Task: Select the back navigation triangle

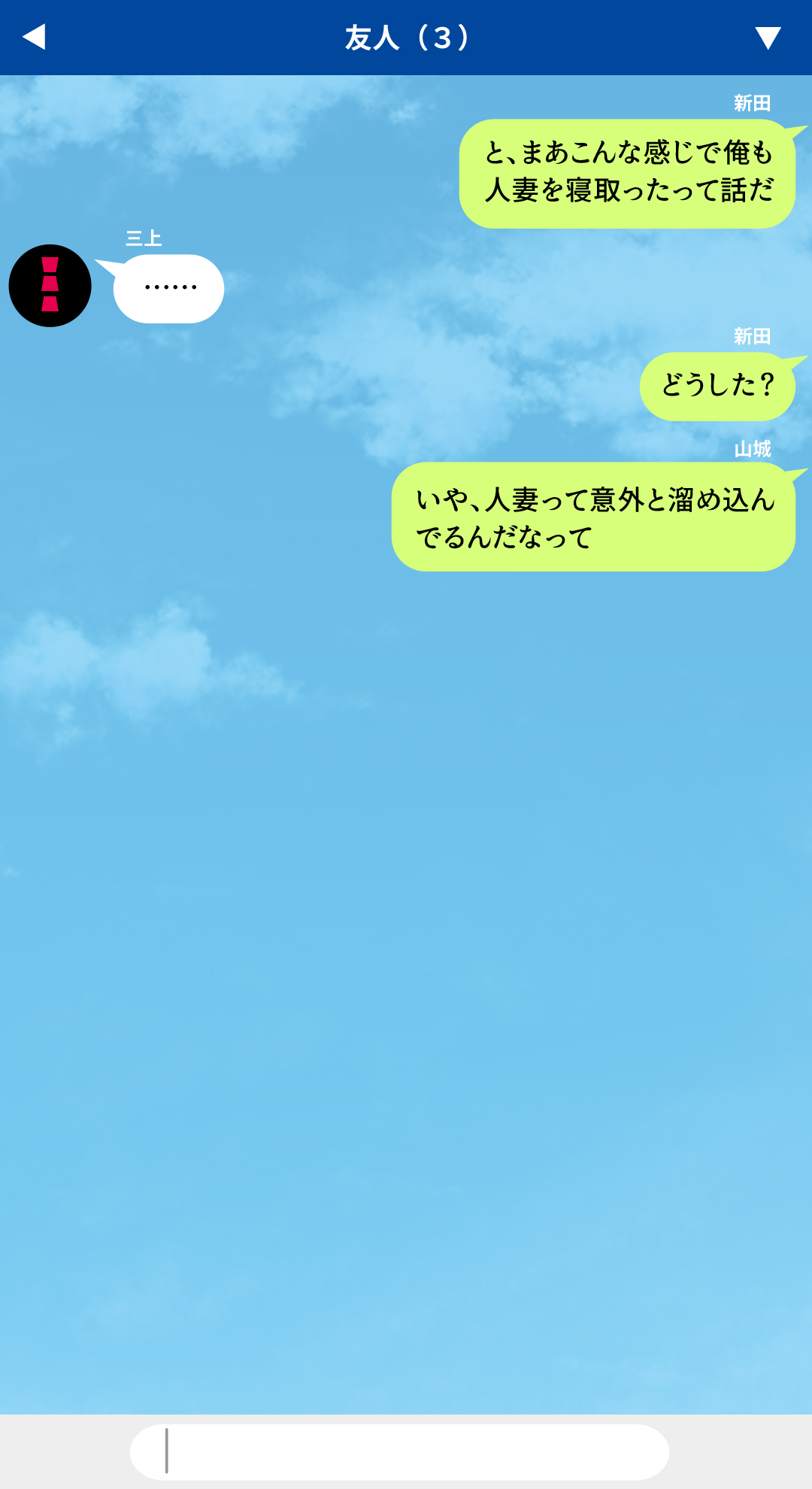Action: tap(34, 38)
